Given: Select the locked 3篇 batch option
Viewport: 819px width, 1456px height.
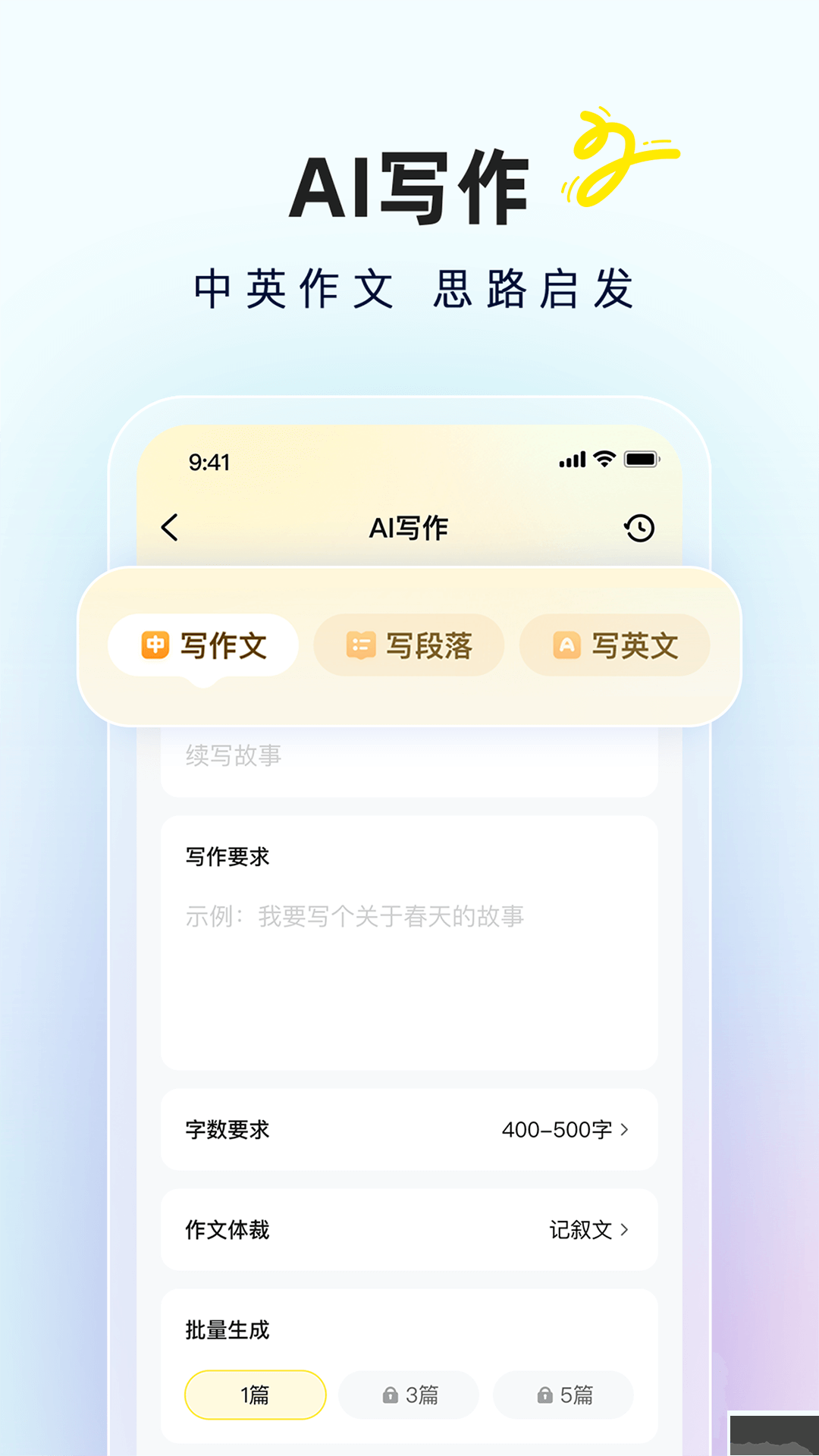Looking at the screenshot, I should coord(409,1395).
